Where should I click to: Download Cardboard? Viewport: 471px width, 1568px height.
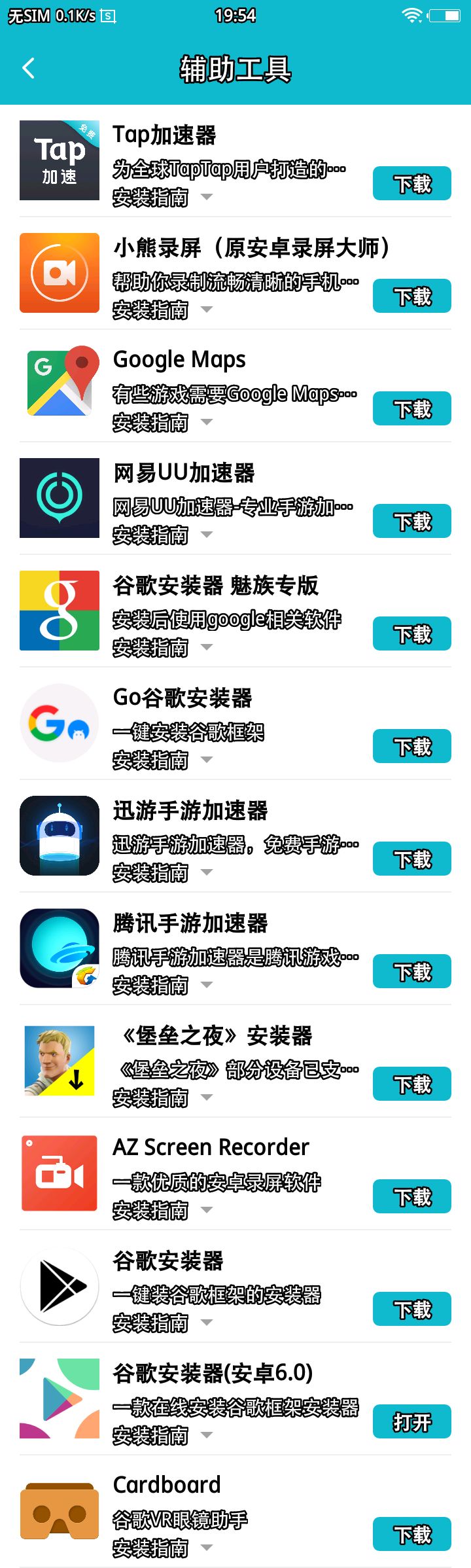pyautogui.click(x=412, y=1534)
